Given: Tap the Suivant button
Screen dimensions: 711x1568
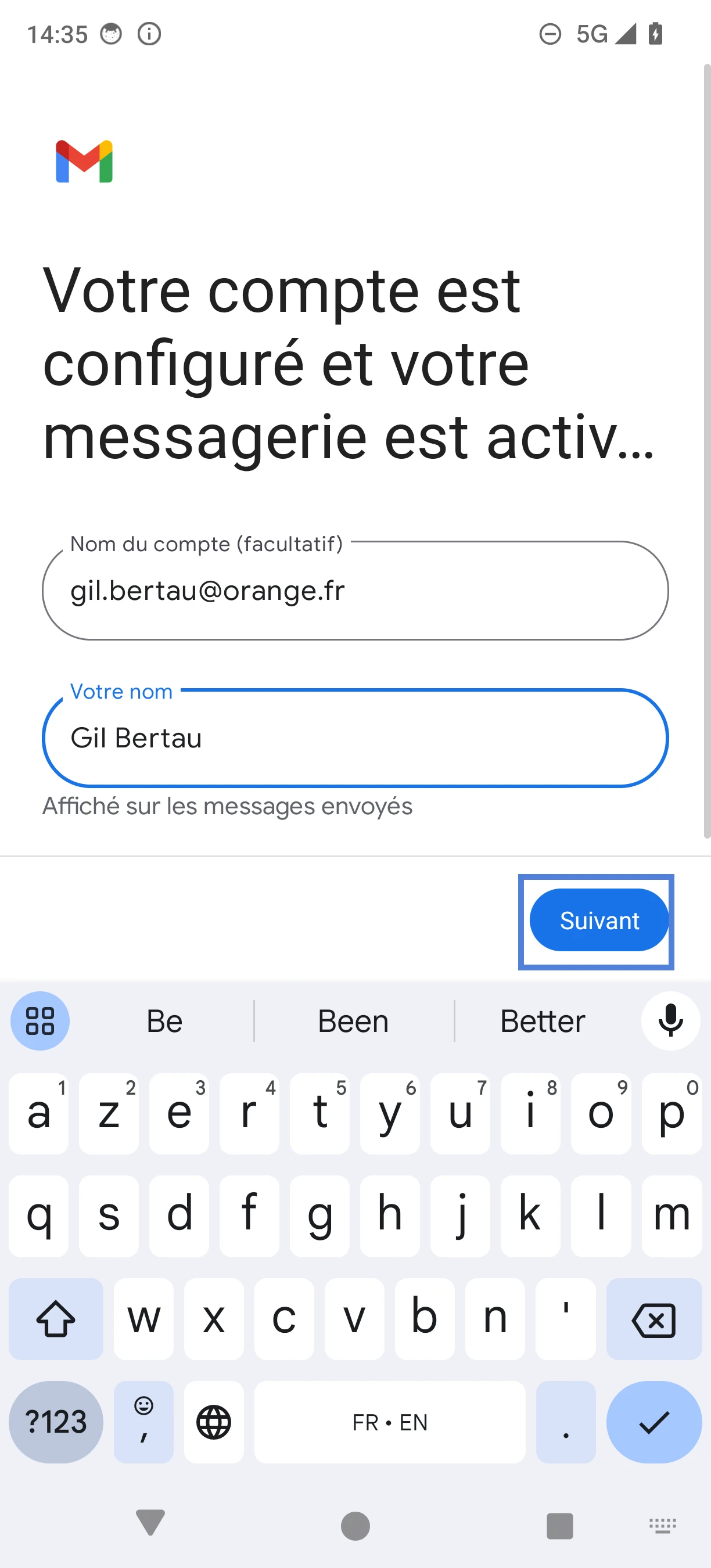Looking at the screenshot, I should pyautogui.click(x=599, y=920).
